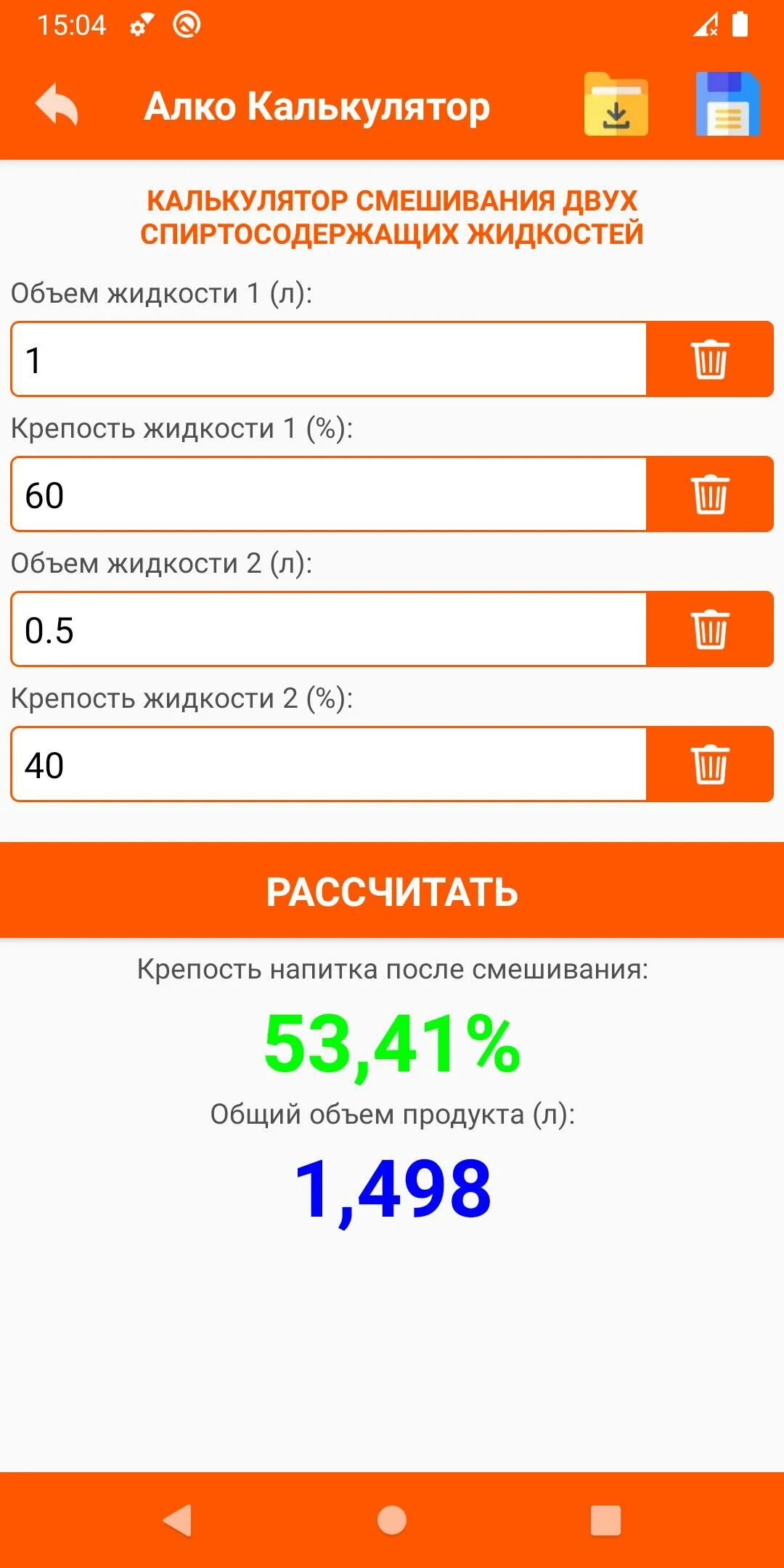Edit the Крепость жидкости 1 field
This screenshot has width=784, height=1568.
[329, 494]
